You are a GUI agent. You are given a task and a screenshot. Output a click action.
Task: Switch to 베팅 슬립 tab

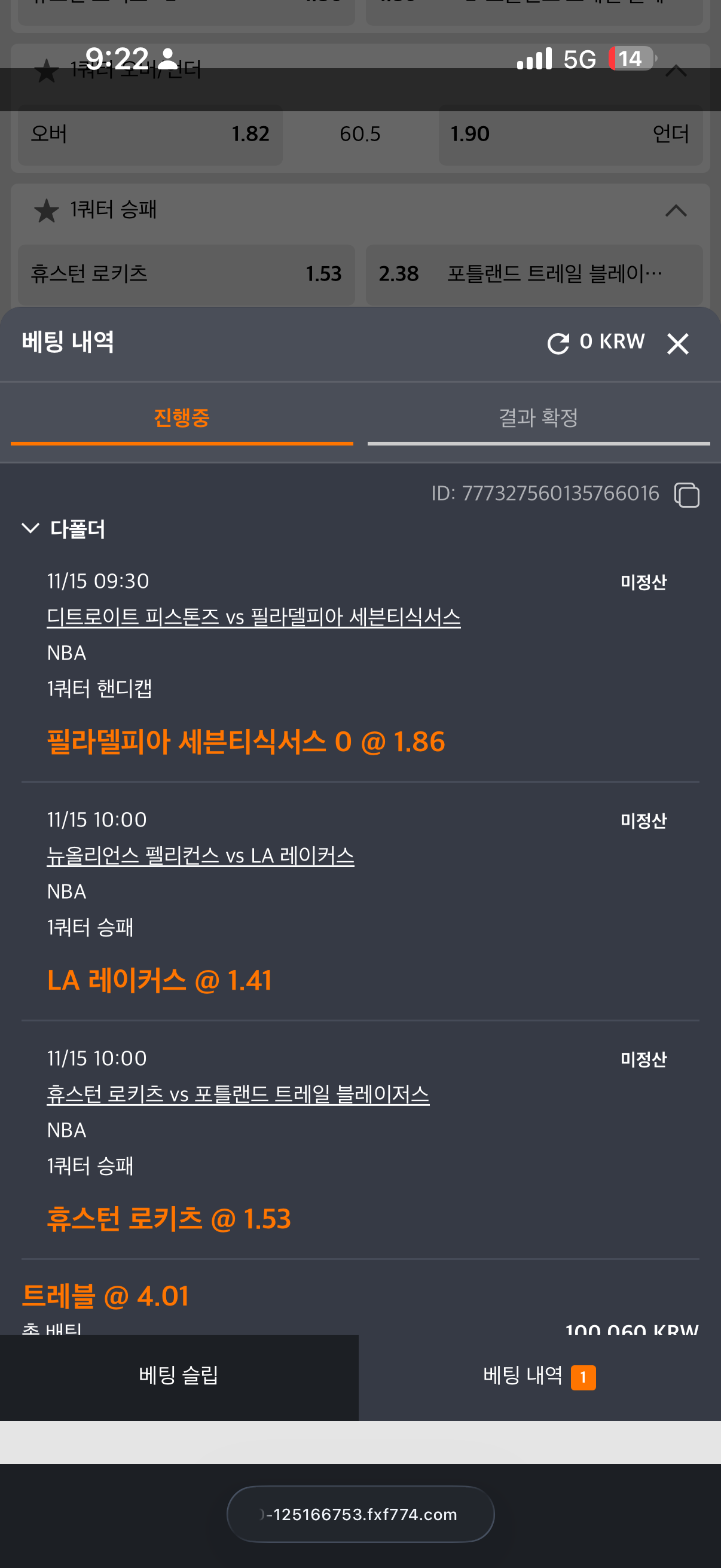coord(179,1375)
